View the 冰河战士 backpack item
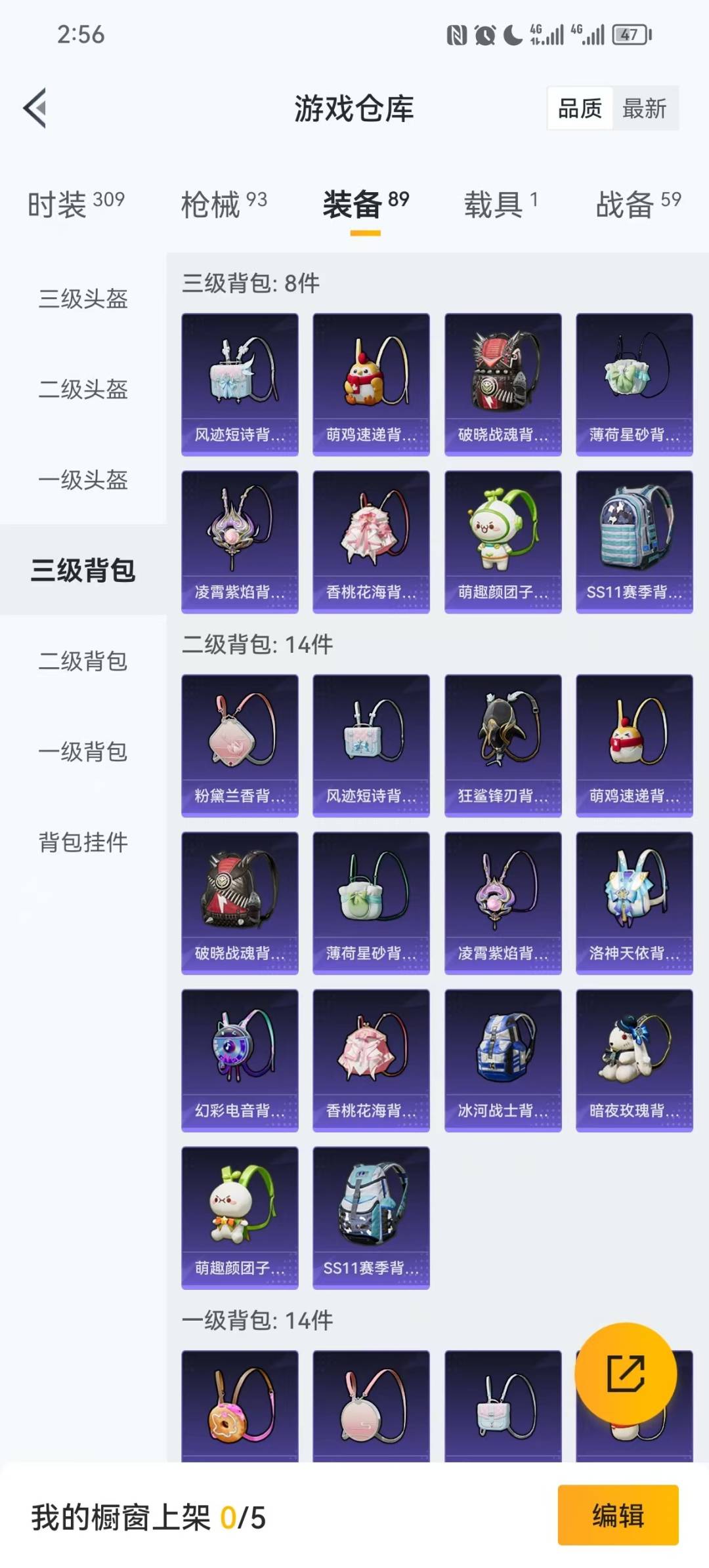 tap(503, 1061)
